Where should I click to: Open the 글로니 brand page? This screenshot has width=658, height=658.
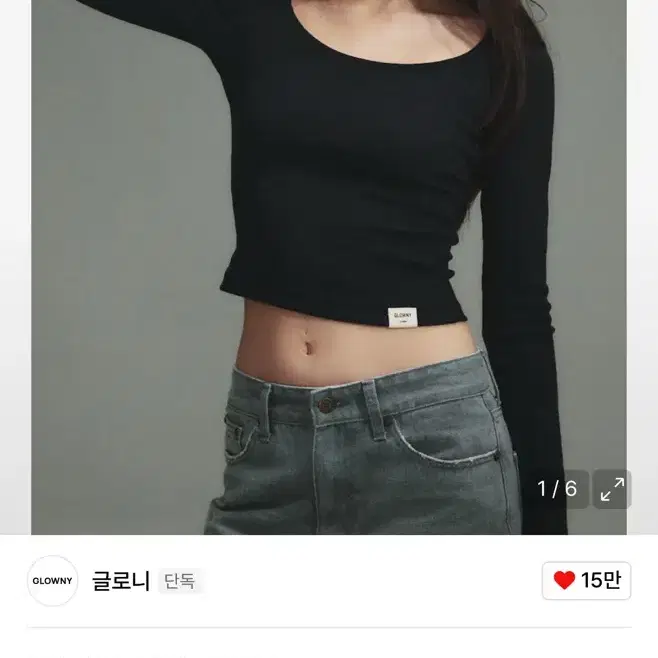pyautogui.click(x=120, y=581)
